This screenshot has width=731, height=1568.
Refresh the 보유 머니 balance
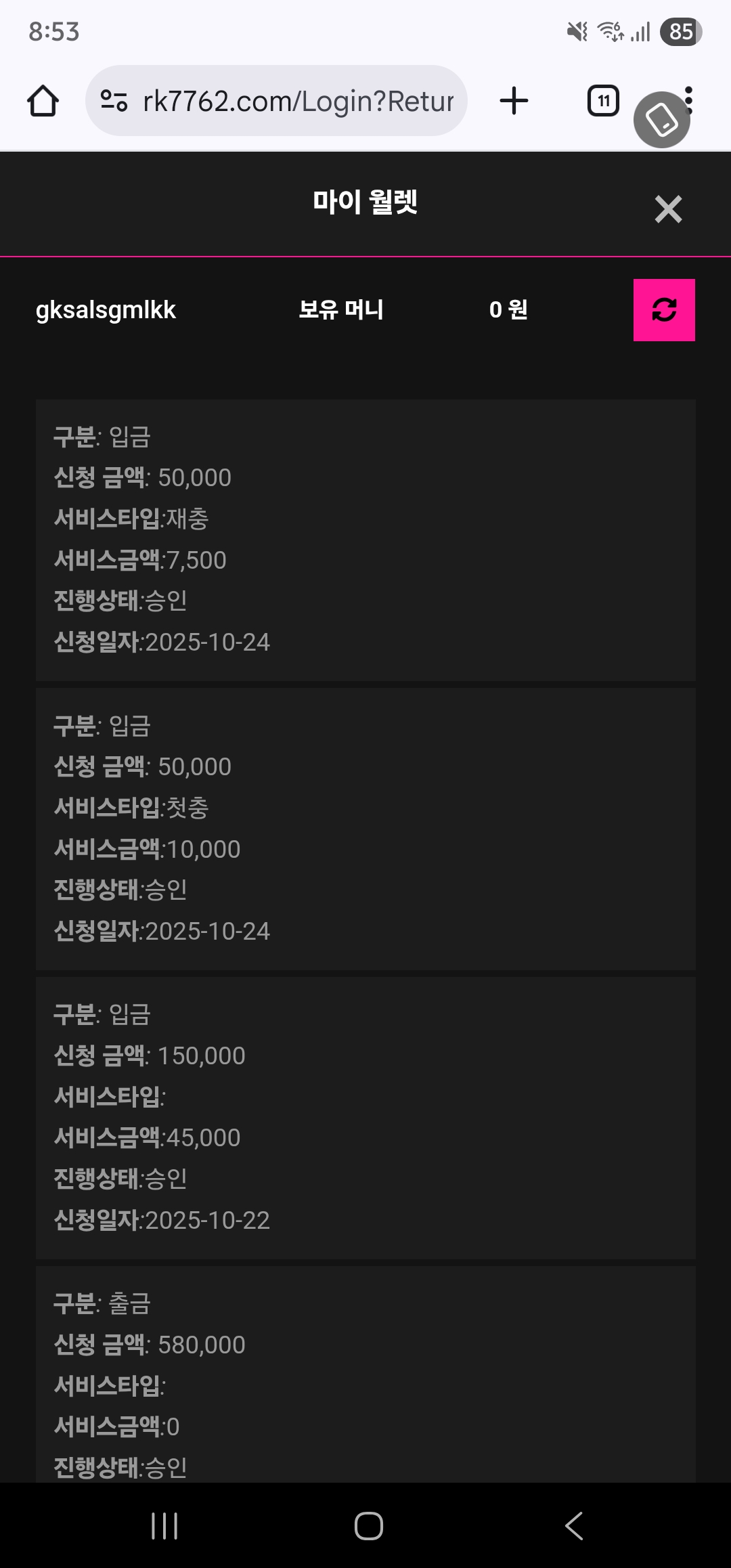[664, 310]
